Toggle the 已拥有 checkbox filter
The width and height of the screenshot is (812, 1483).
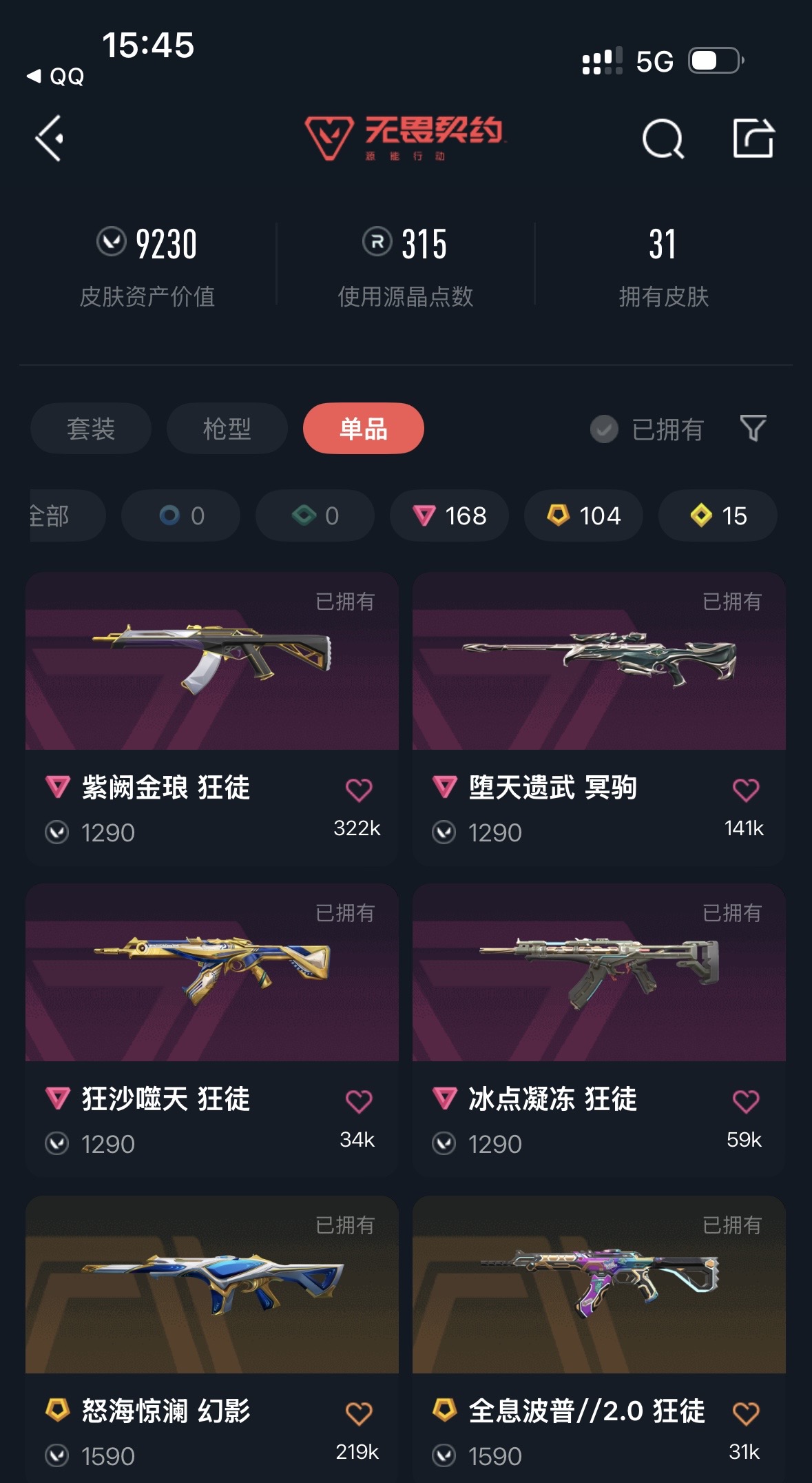pos(647,429)
